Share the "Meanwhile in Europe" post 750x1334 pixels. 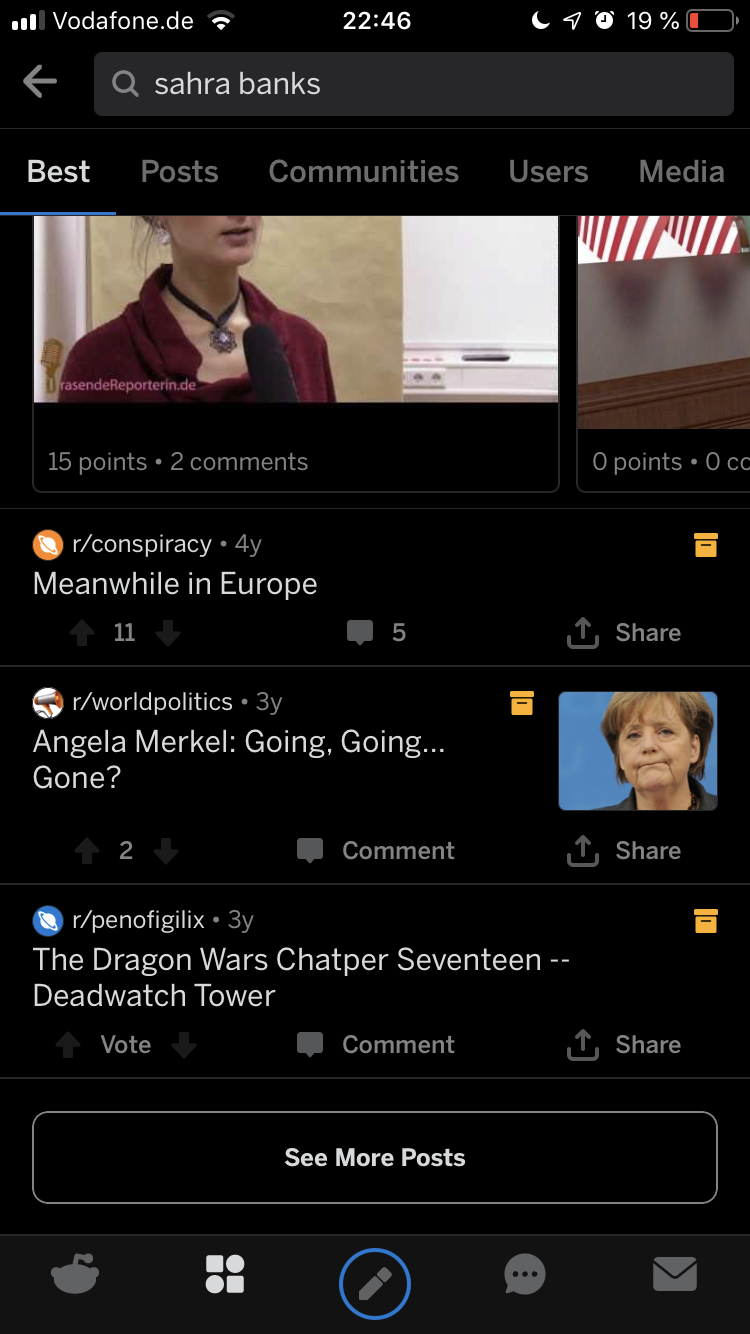pos(624,633)
